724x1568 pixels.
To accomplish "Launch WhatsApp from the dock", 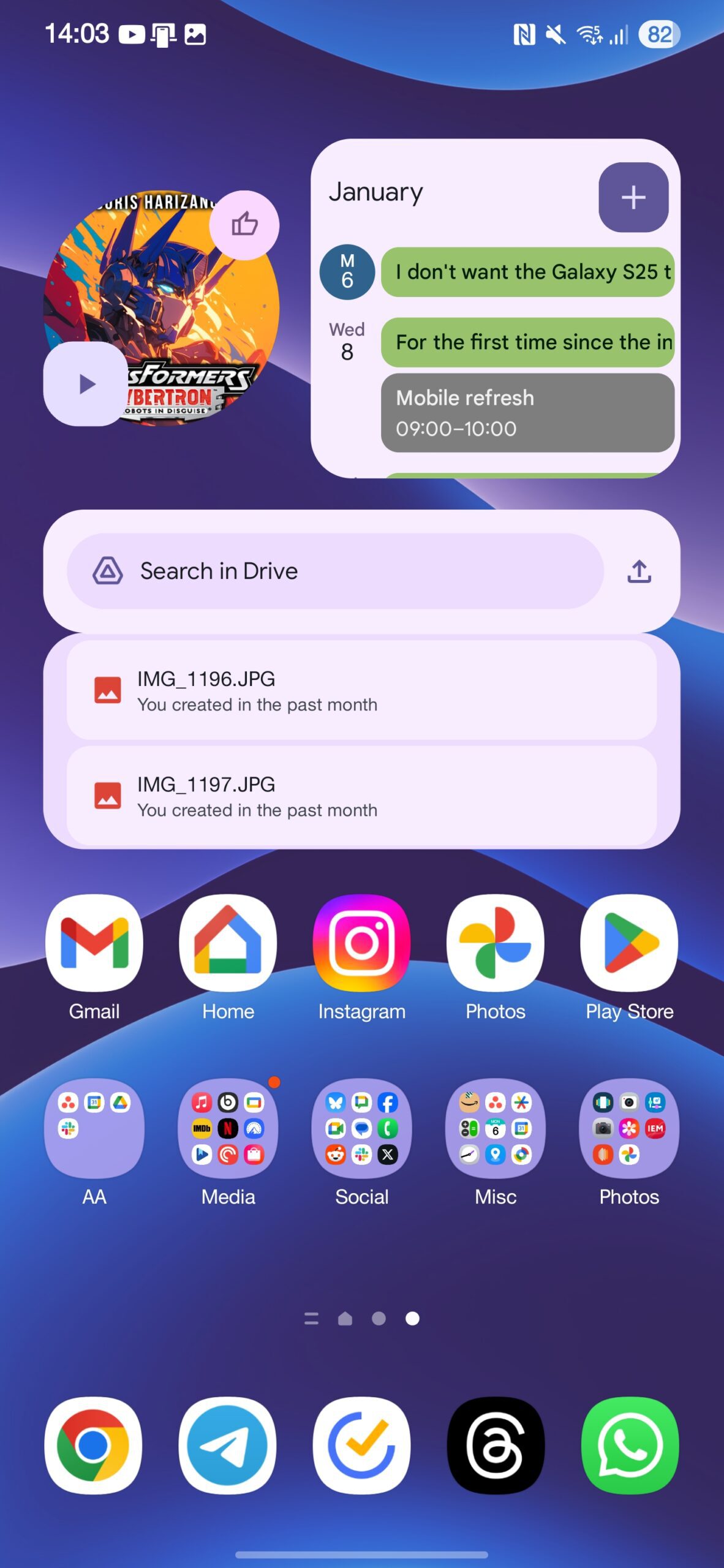I will click(630, 1445).
